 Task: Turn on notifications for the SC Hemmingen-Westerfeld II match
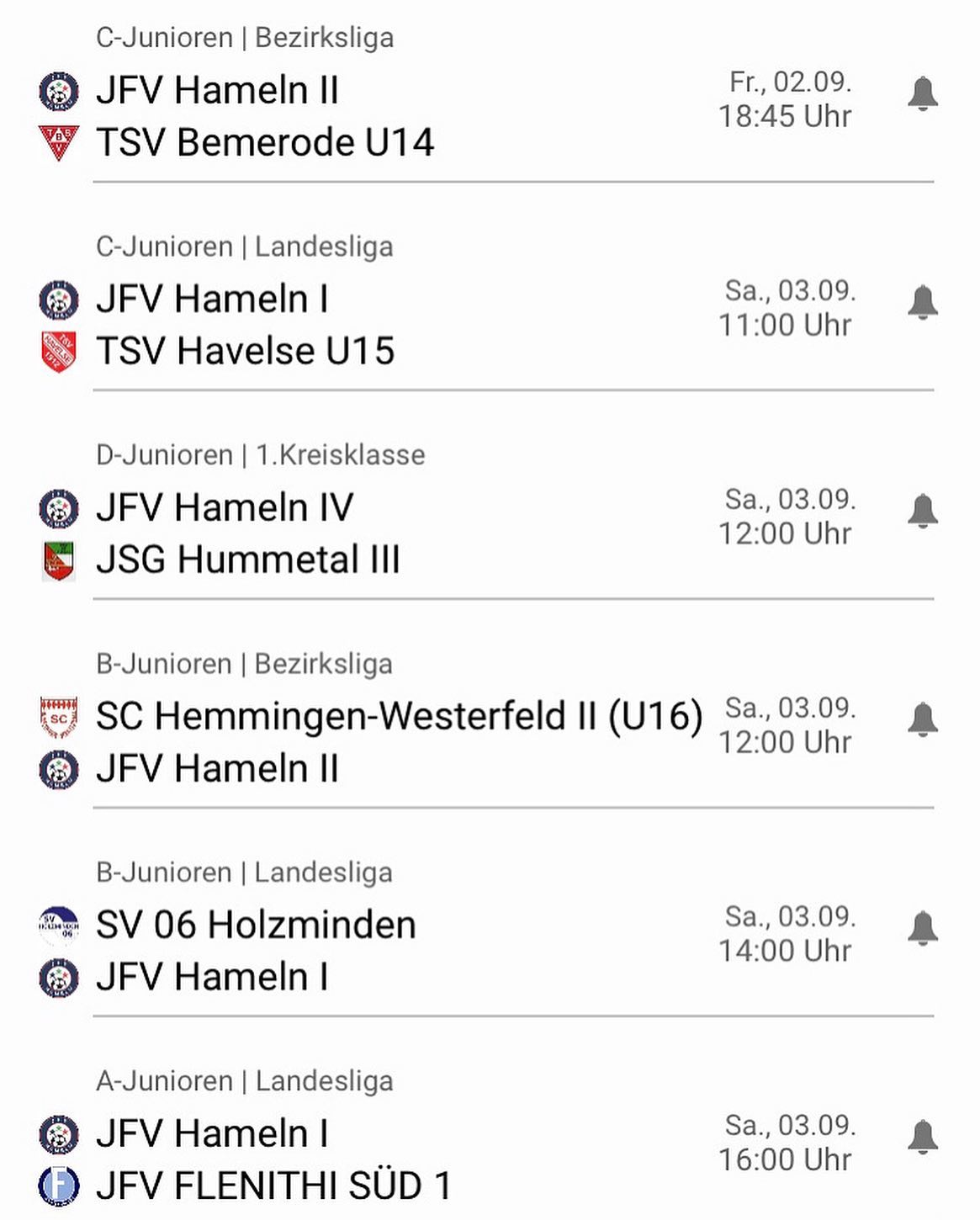(x=922, y=719)
